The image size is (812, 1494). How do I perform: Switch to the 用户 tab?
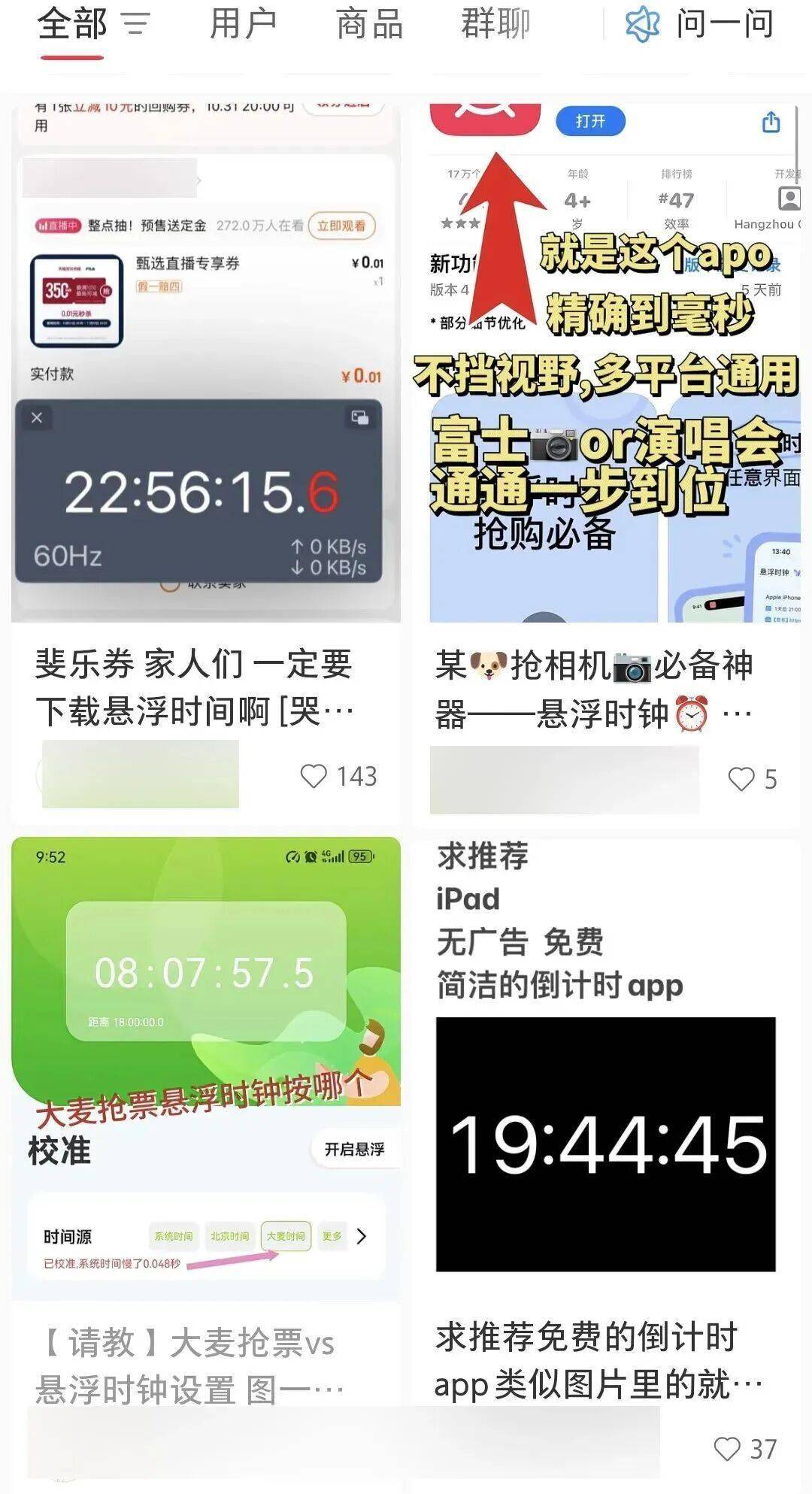tap(242, 25)
